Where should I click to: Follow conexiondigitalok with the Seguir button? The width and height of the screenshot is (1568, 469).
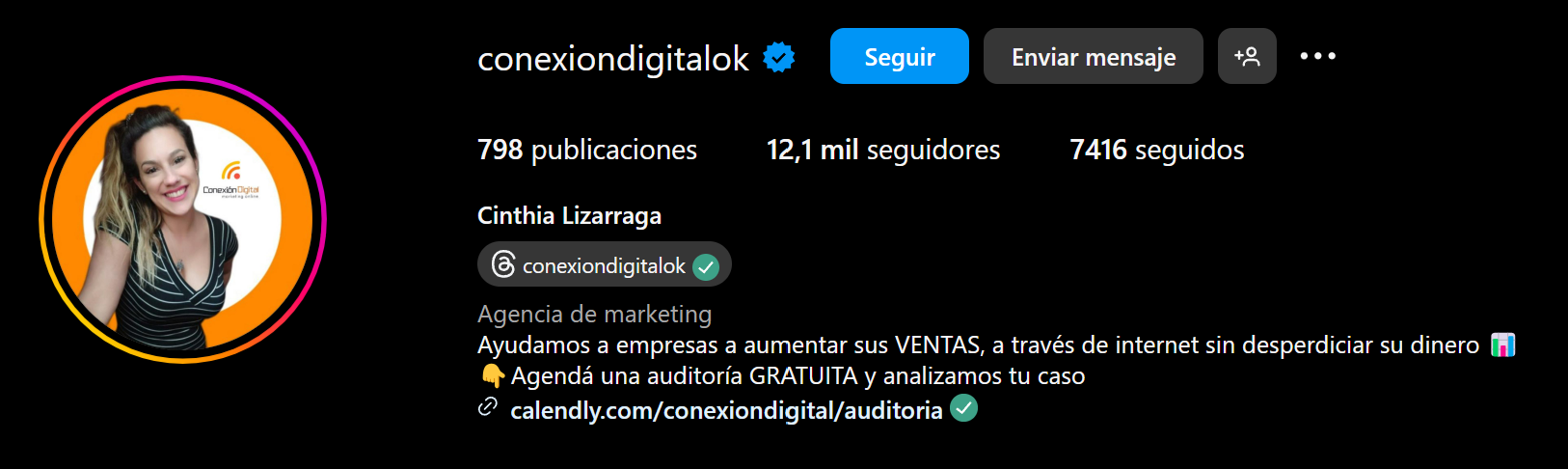click(x=899, y=57)
